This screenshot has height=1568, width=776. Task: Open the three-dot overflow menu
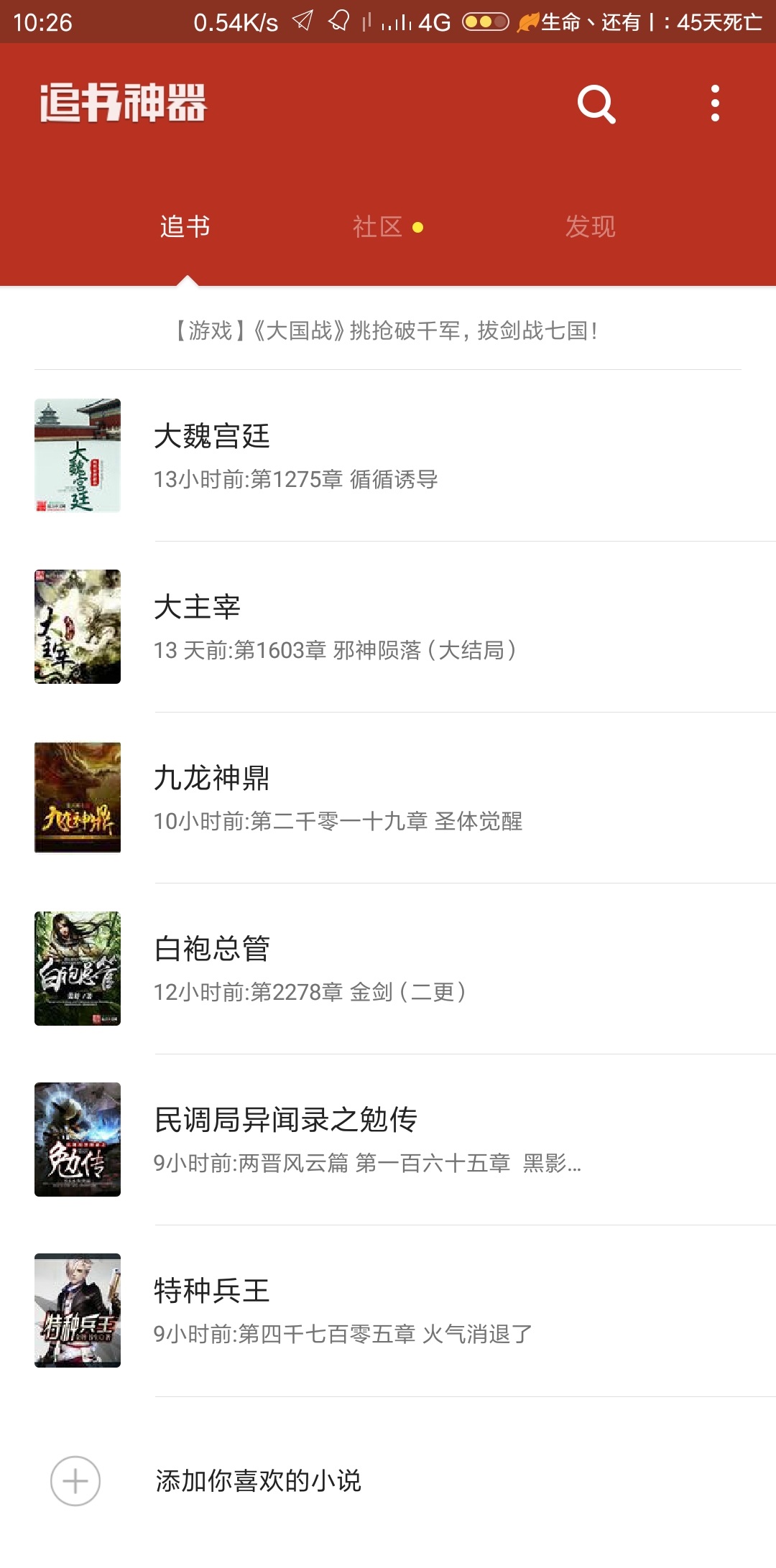(715, 104)
